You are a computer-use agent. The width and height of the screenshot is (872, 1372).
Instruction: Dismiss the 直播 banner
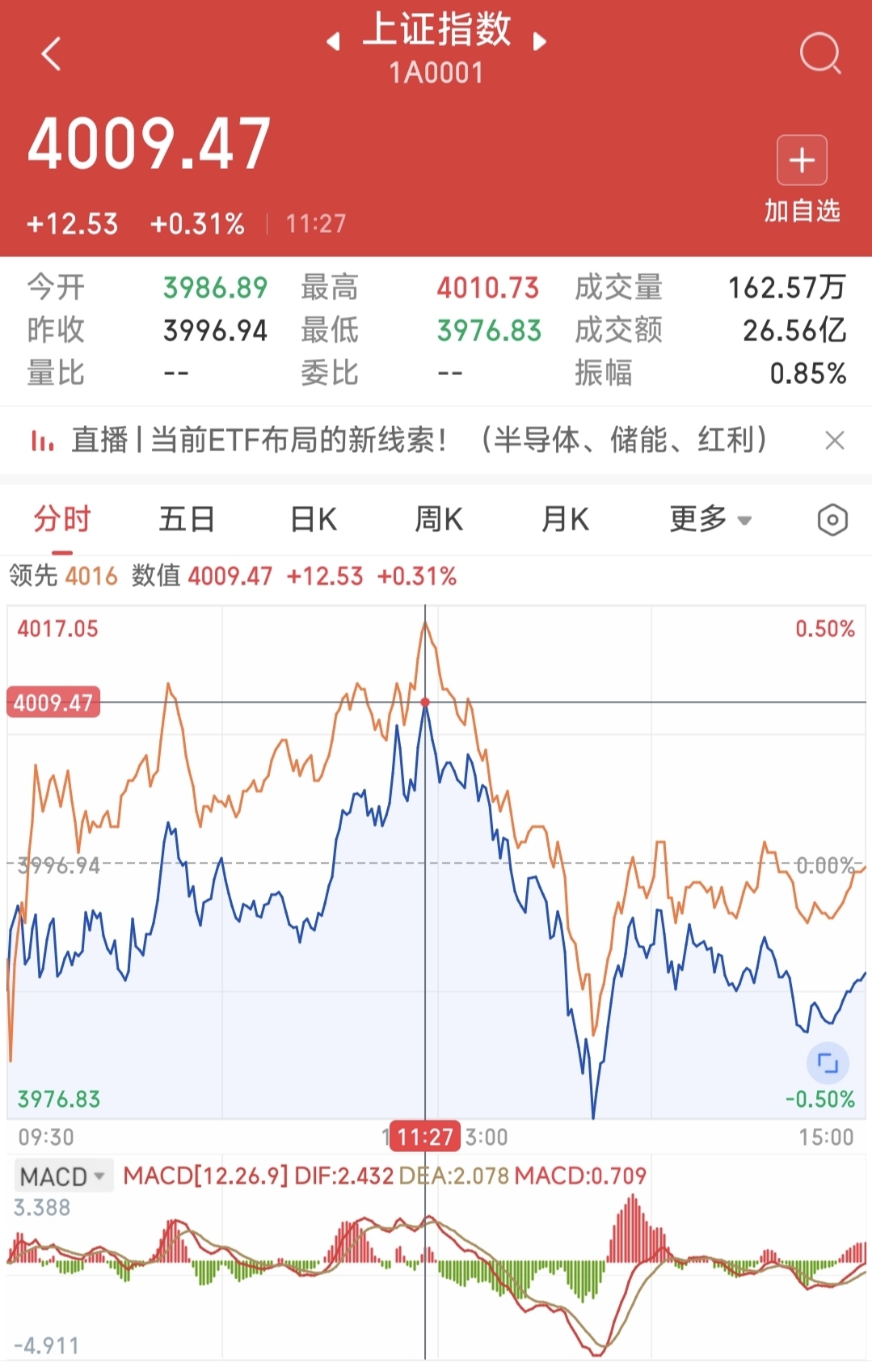click(x=834, y=441)
